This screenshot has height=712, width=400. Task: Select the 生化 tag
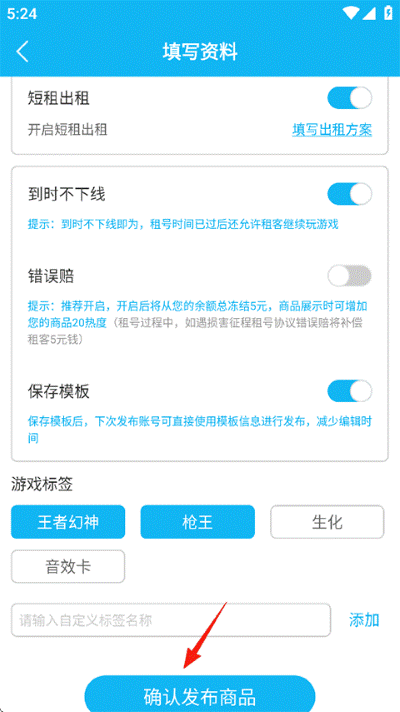tap(327, 522)
